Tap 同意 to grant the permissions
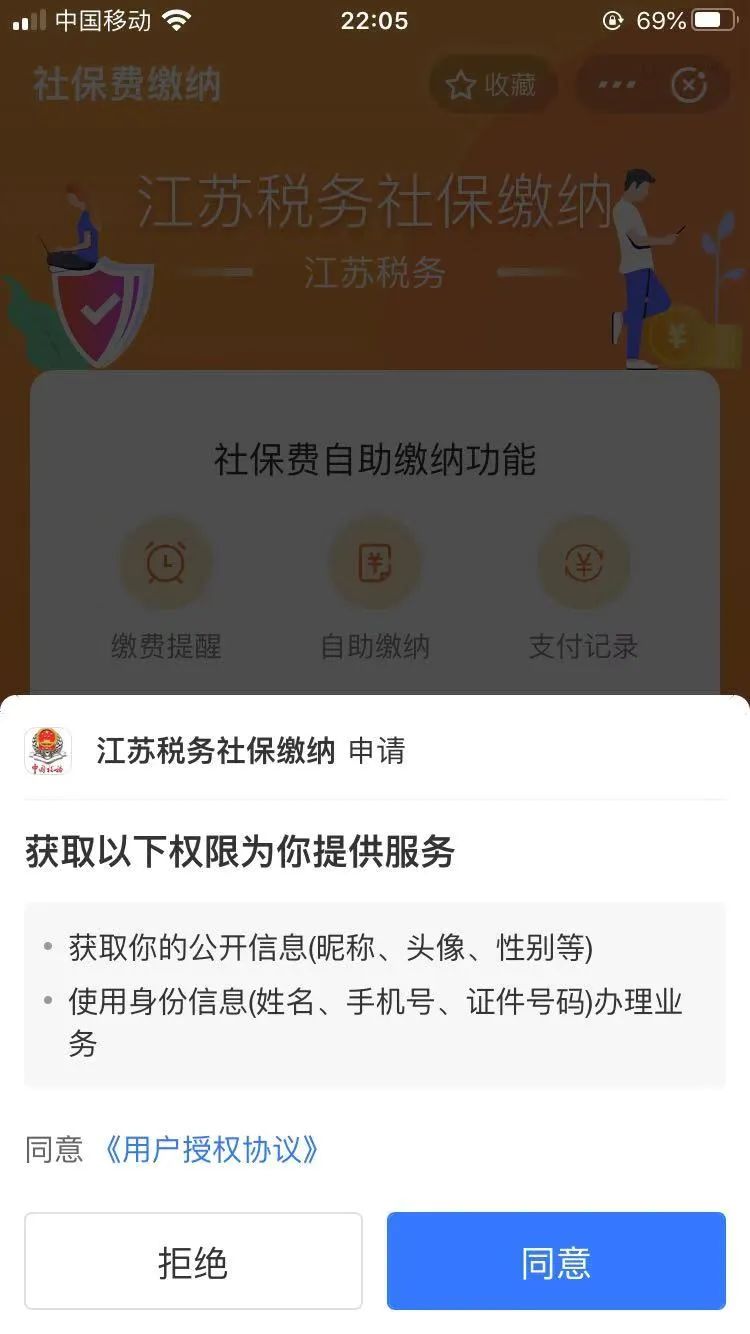Viewport: 750px width, 1334px height. 556,1261
